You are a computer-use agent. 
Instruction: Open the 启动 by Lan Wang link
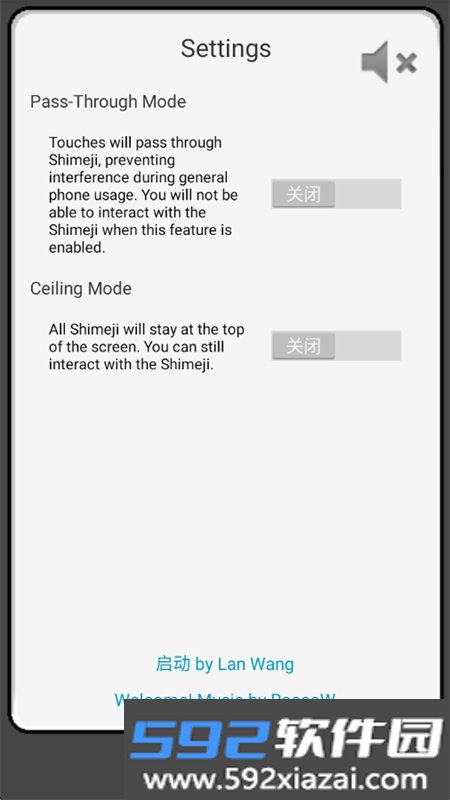(x=225, y=664)
